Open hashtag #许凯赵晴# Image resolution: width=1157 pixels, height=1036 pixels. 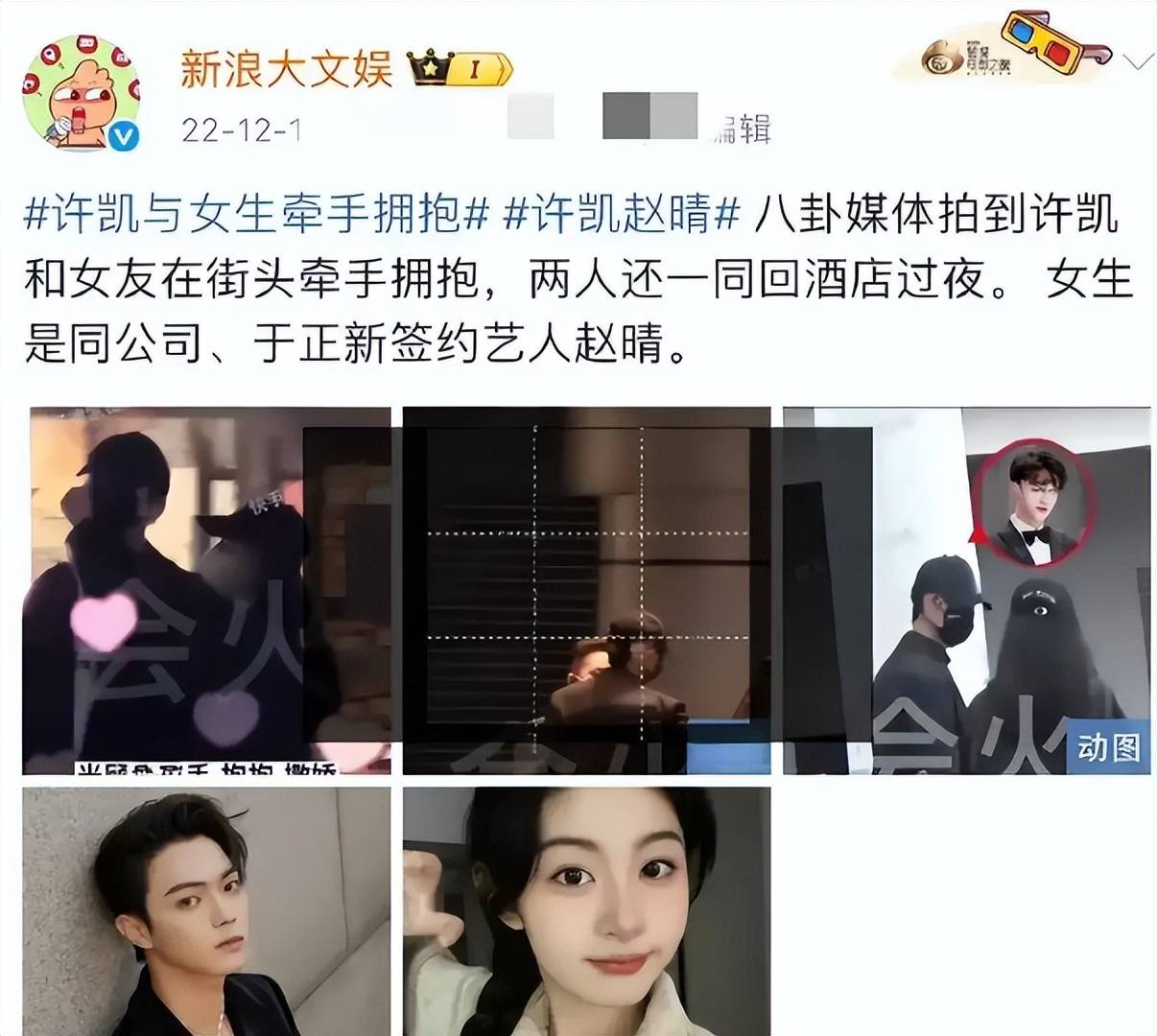coord(622,215)
